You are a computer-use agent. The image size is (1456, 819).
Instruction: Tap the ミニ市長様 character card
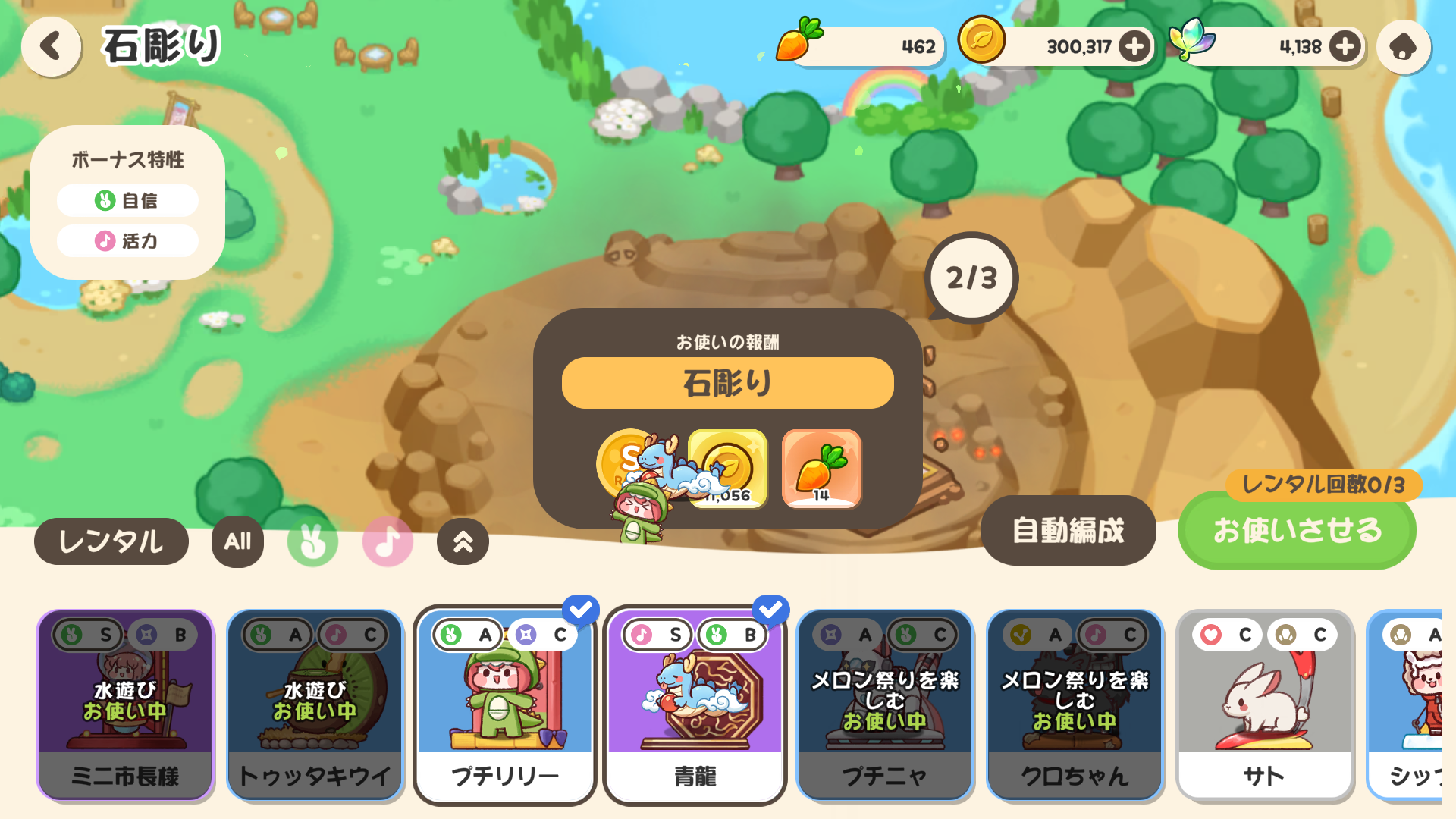point(125,705)
